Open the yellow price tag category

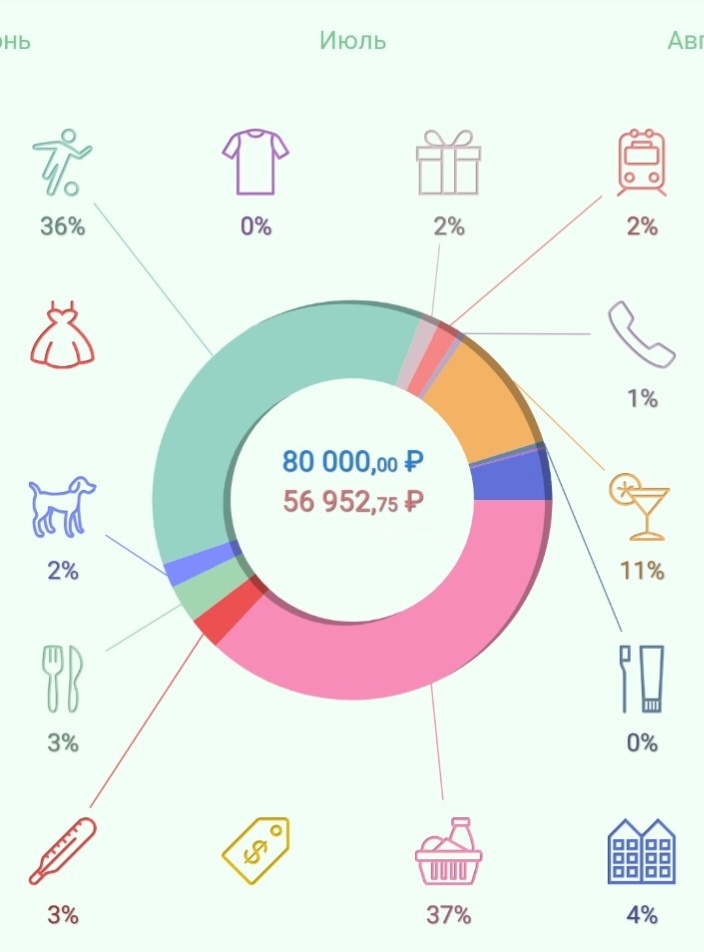(255, 851)
